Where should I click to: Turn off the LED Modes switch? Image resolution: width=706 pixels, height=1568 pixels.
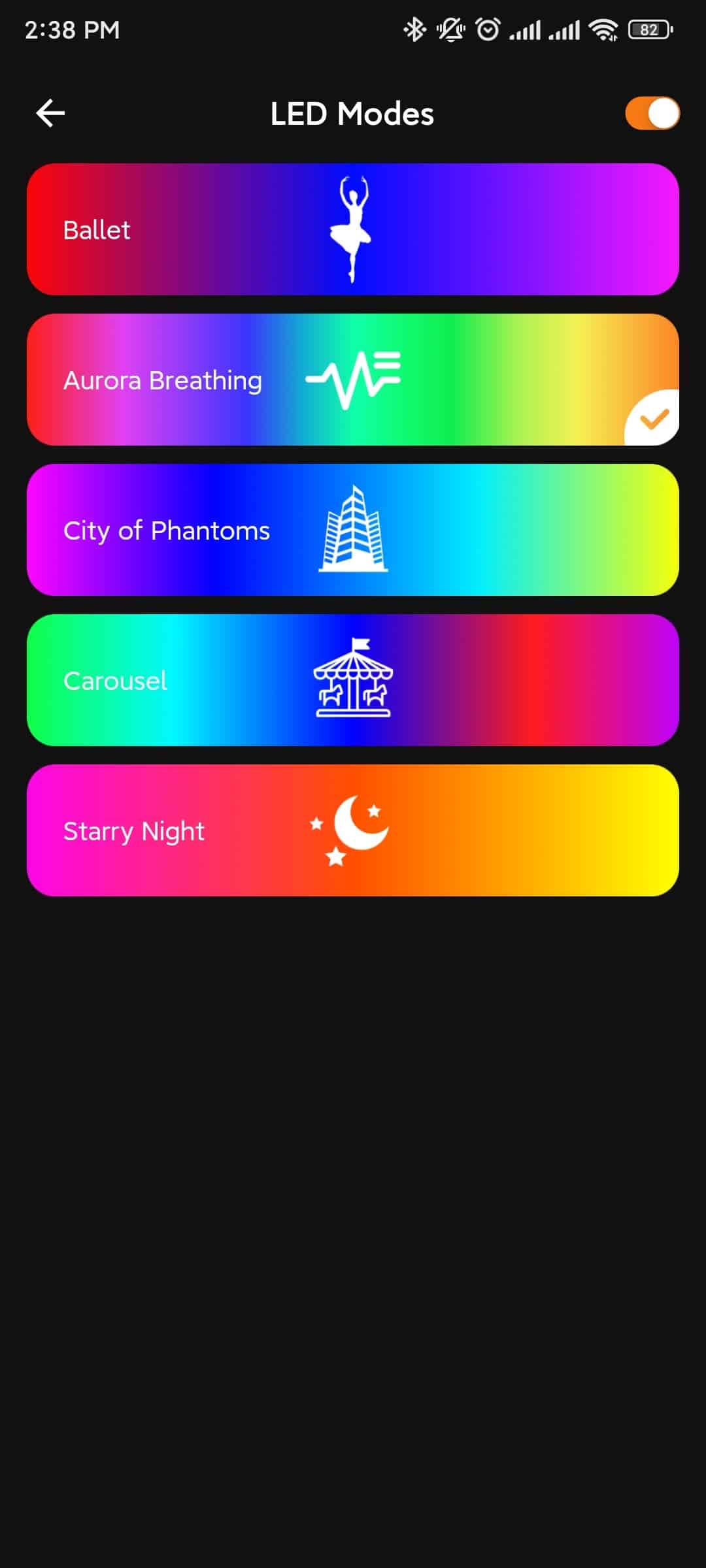[x=652, y=113]
